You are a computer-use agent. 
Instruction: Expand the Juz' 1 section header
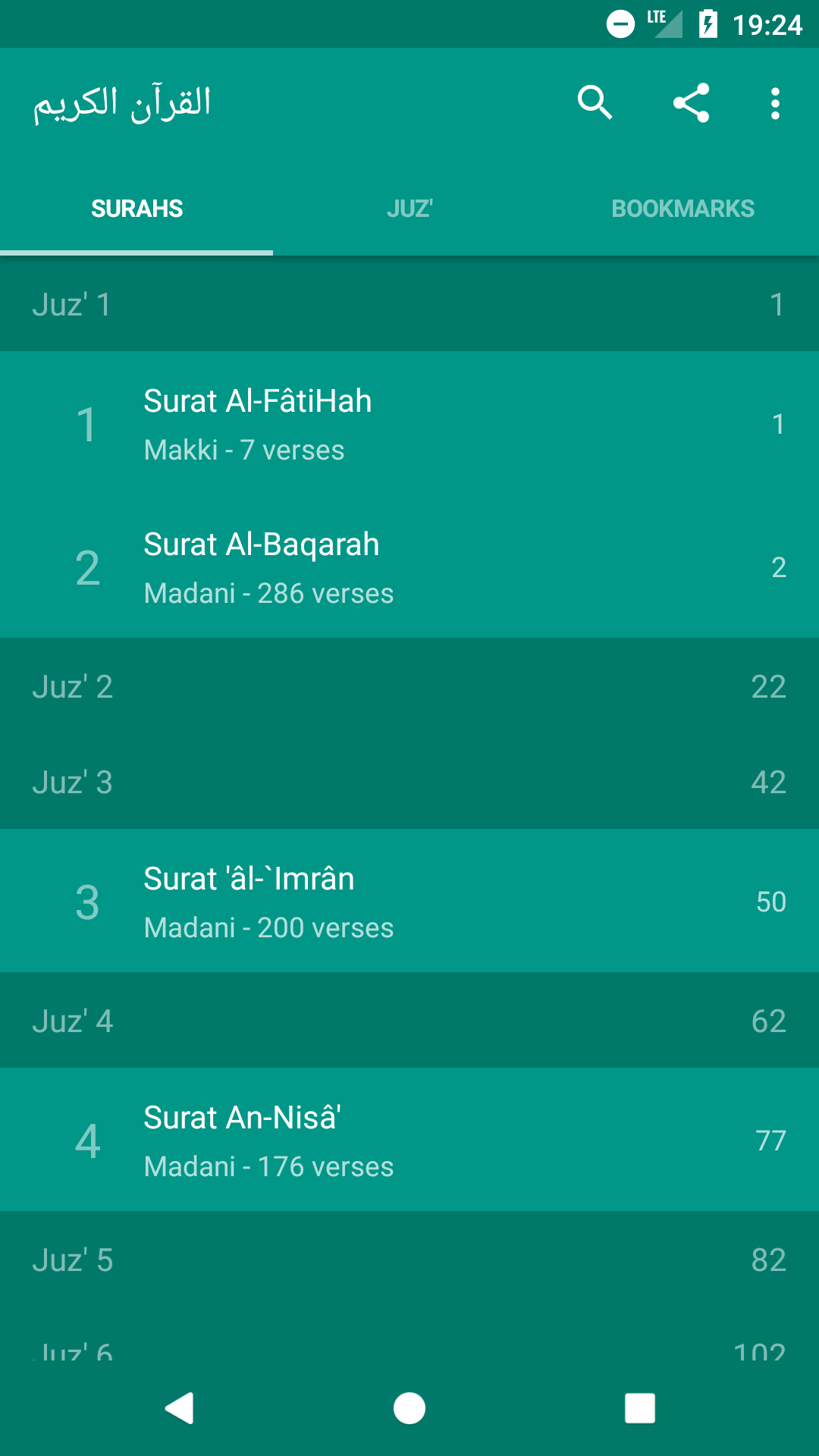(409, 305)
